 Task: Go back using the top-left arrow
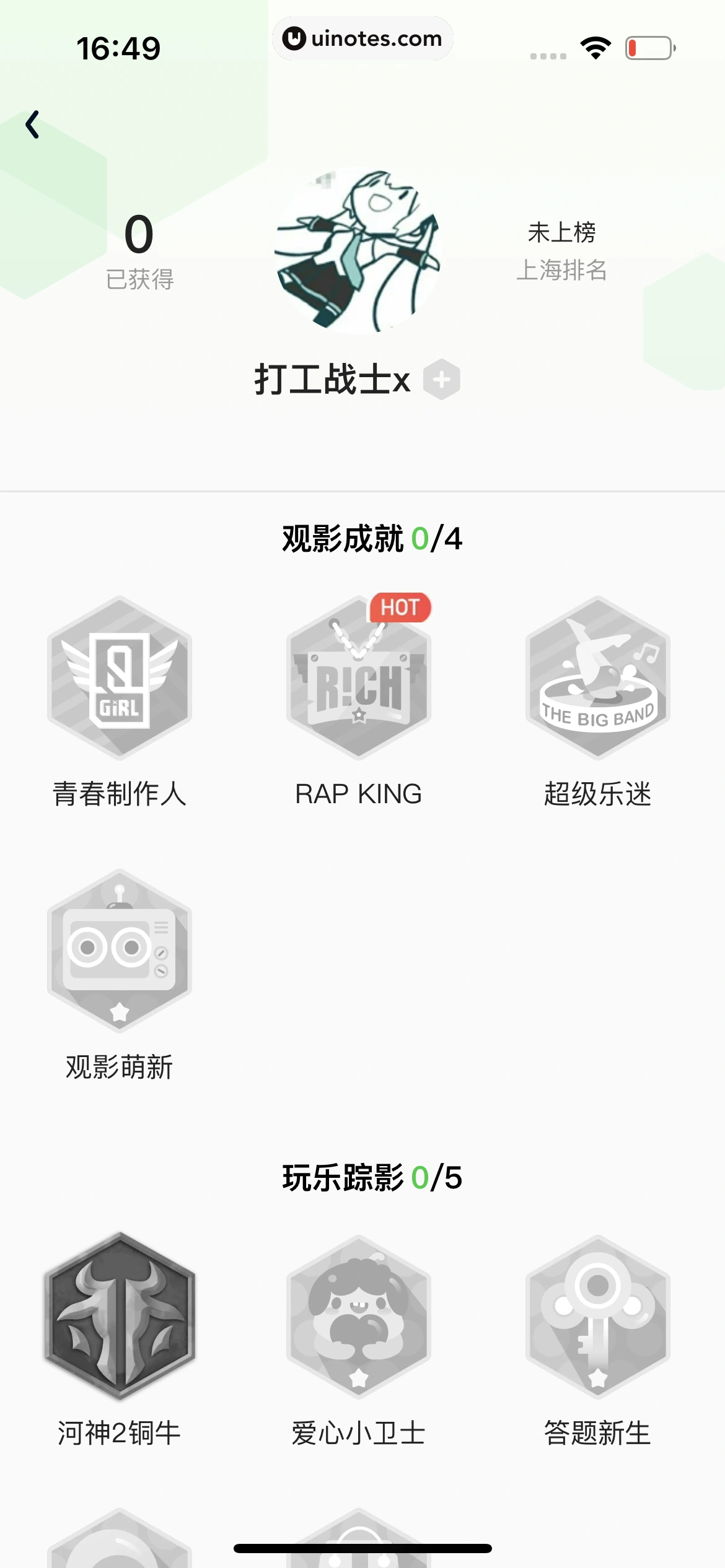(x=32, y=124)
